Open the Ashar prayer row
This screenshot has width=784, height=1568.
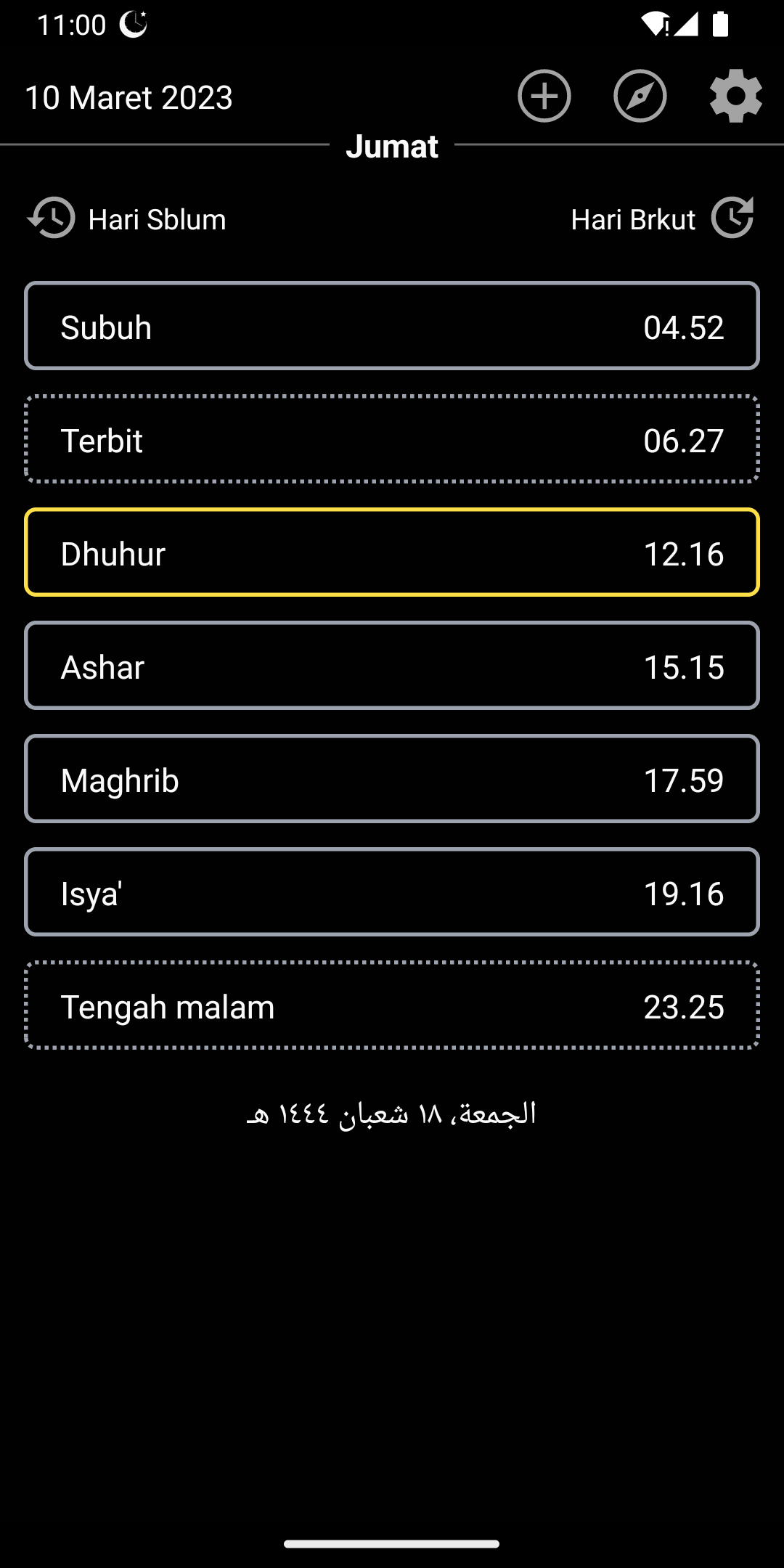pyautogui.click(x=392, y=666)
